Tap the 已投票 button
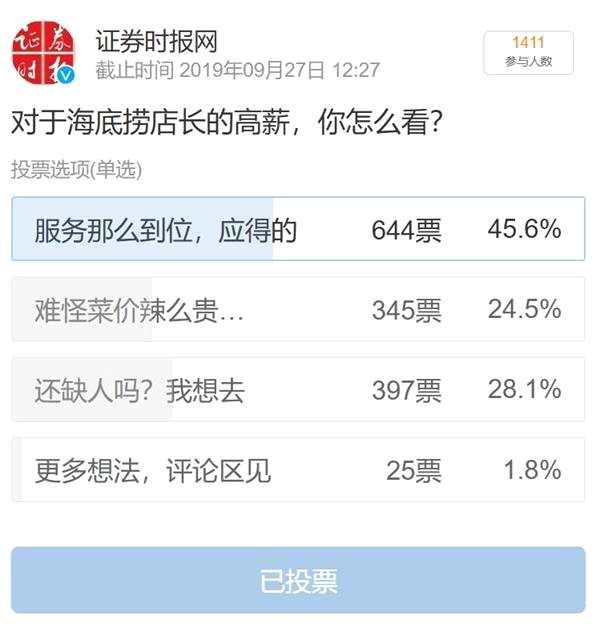Screen dimensions: 600x624 tap(298, 580)
